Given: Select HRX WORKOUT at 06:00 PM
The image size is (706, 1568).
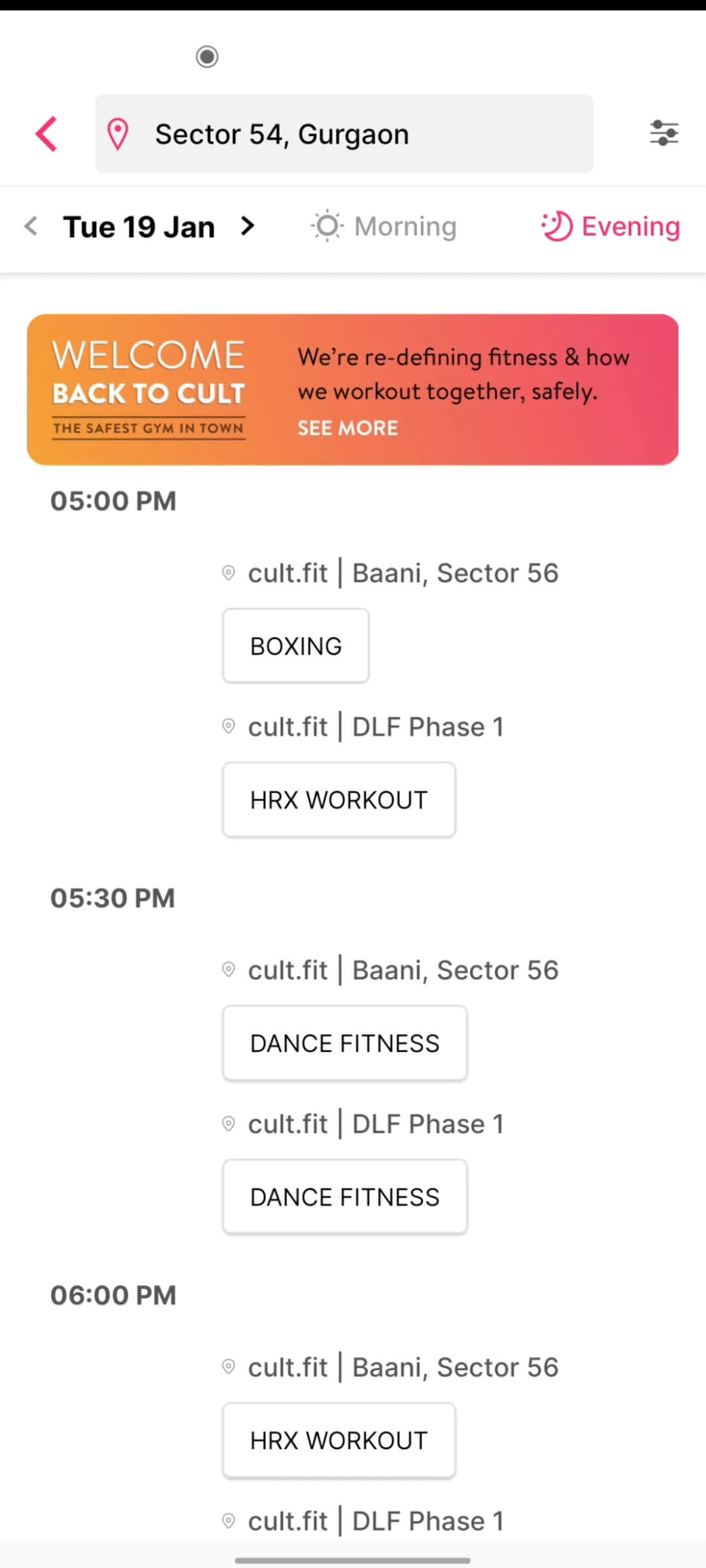Looking at the screenshot, I should 339,1440.
